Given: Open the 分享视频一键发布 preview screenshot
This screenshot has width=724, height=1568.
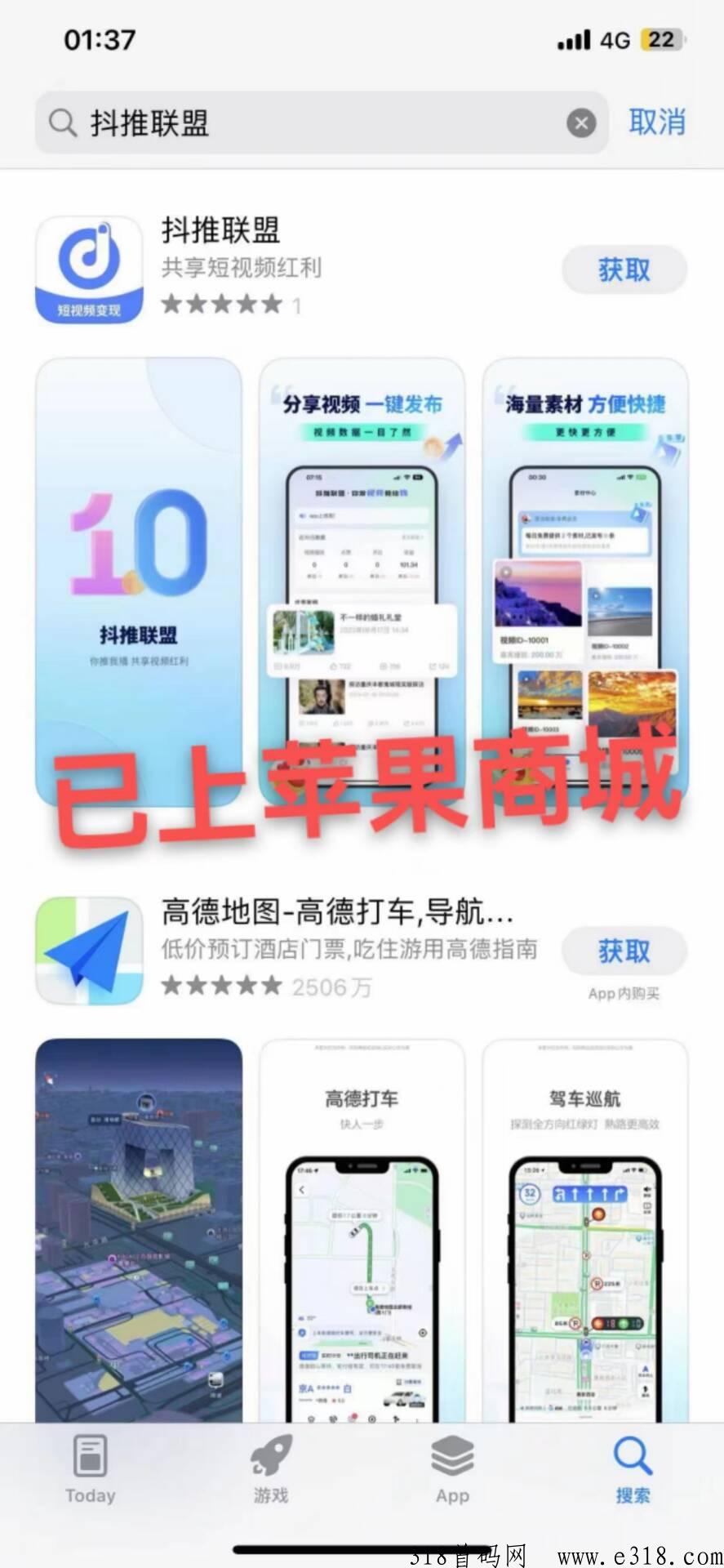Looking at the screenshot, I should [x=362, y=582].
